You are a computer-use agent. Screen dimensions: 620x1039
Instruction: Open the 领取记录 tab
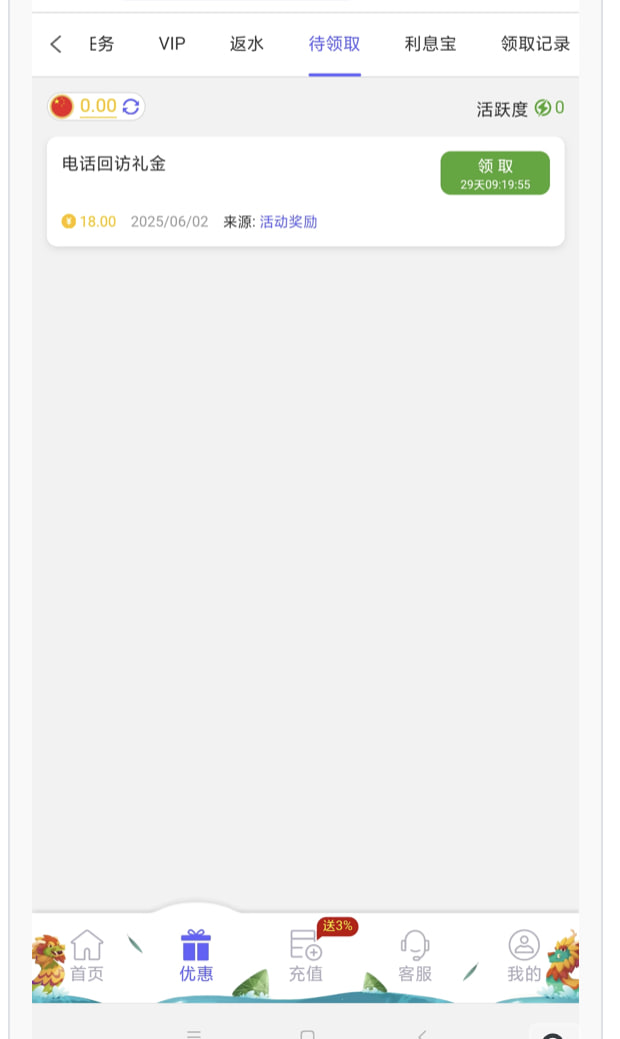click(535, 44)
